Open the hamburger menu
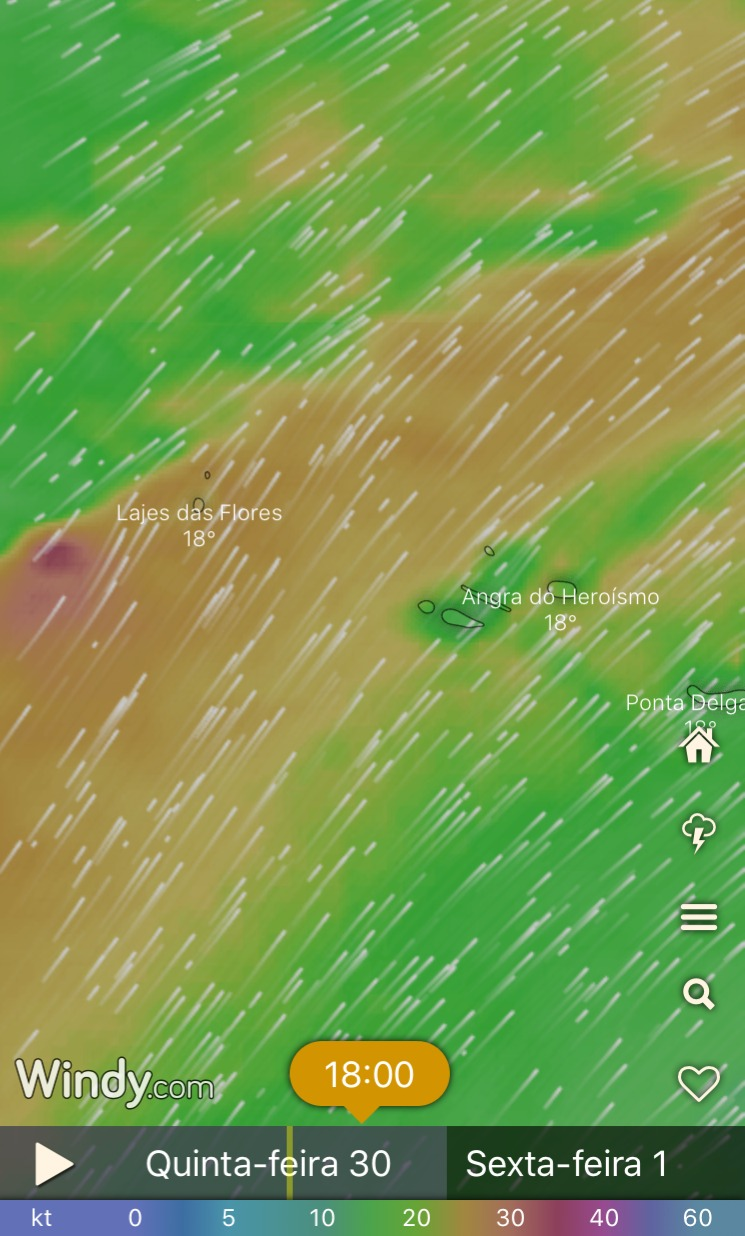The width and height of the screenshot is (745, 1236). 698,917
